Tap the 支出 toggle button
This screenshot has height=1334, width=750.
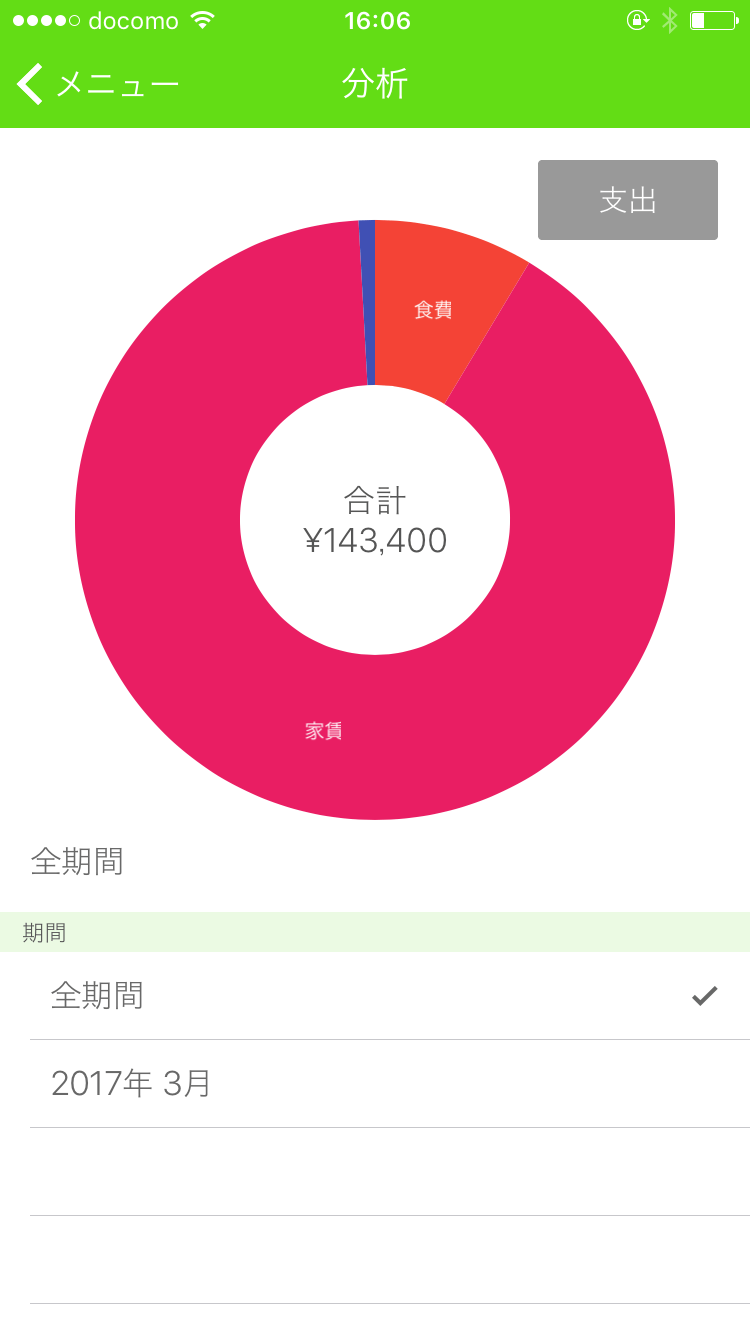pyautogui.click(x=627, y=200)
